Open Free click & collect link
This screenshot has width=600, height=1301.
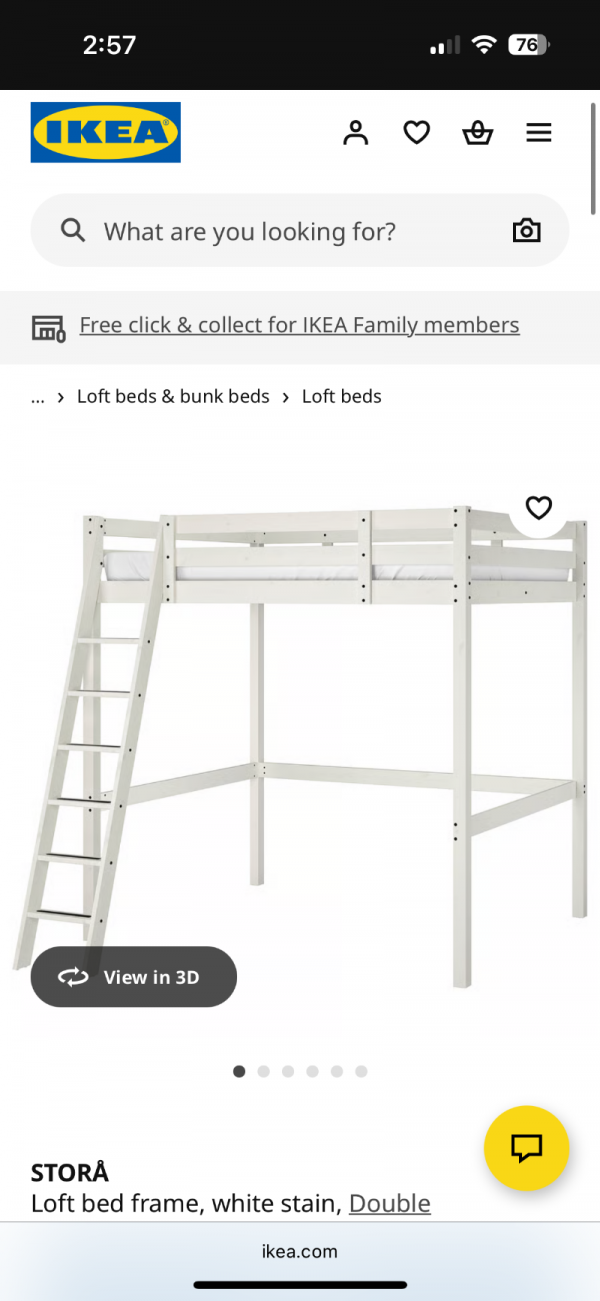[299, 325]
